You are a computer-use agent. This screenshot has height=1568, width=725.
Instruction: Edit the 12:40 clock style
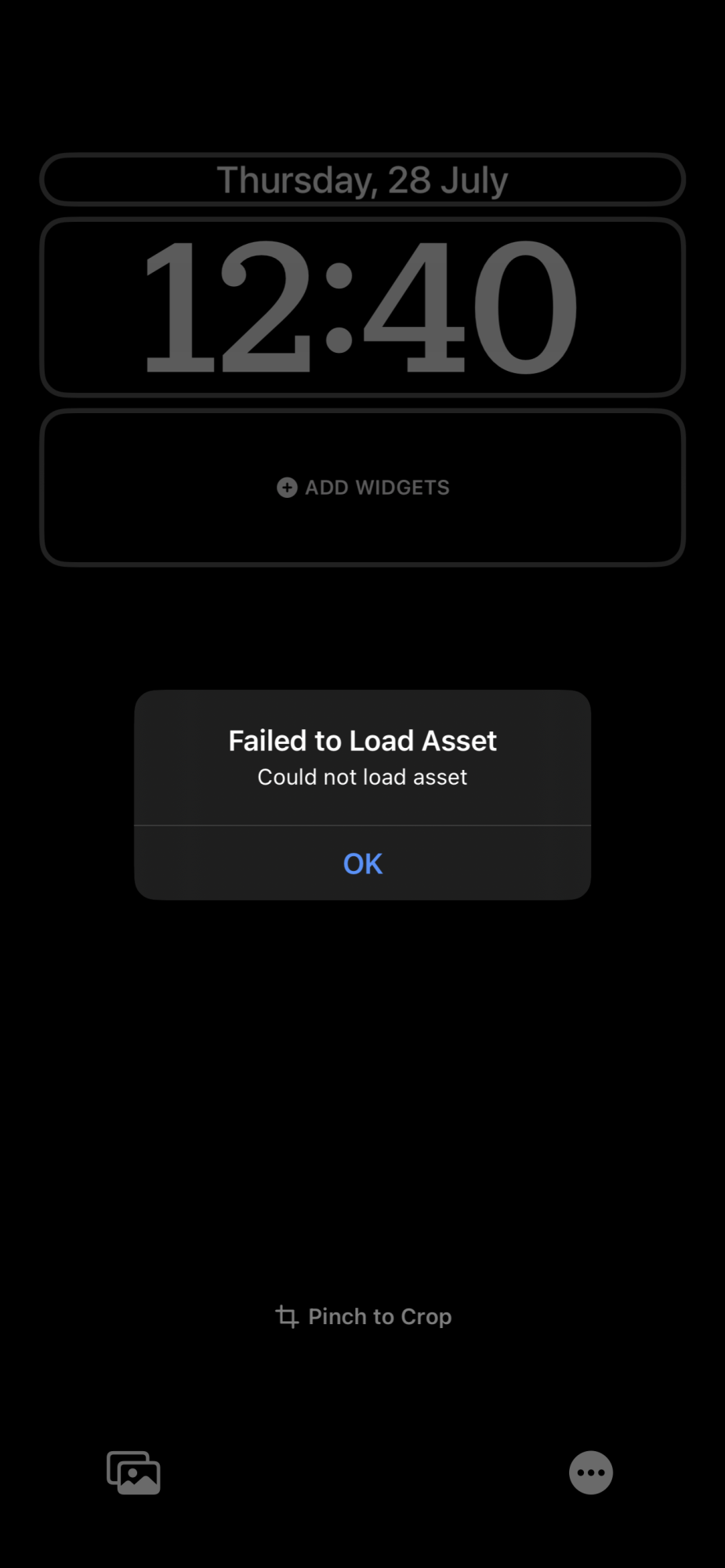point(362,307)
